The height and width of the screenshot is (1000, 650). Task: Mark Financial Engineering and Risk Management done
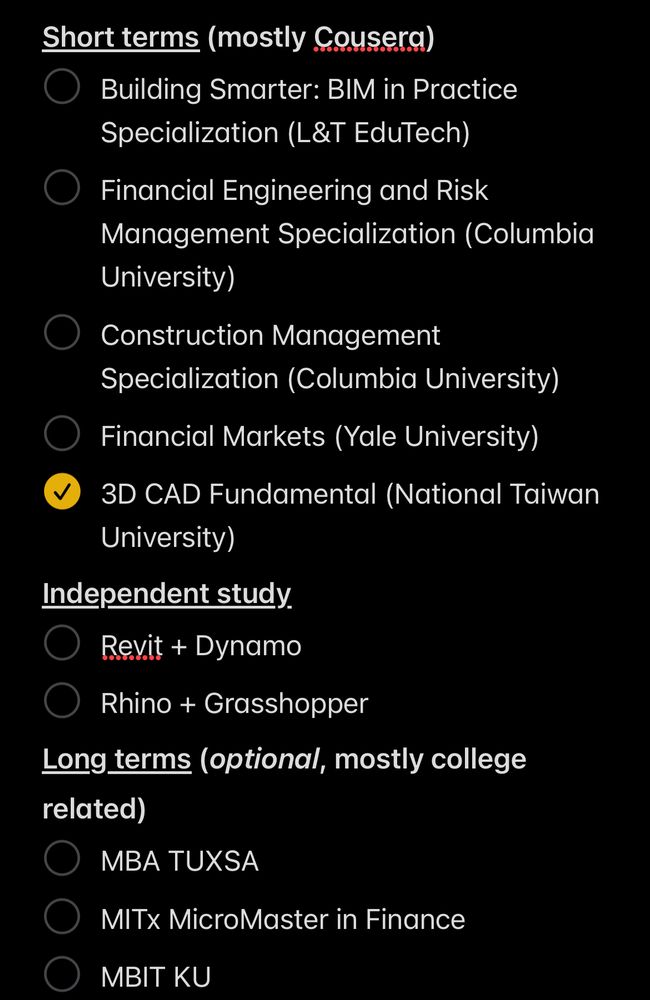pos(62,189)
